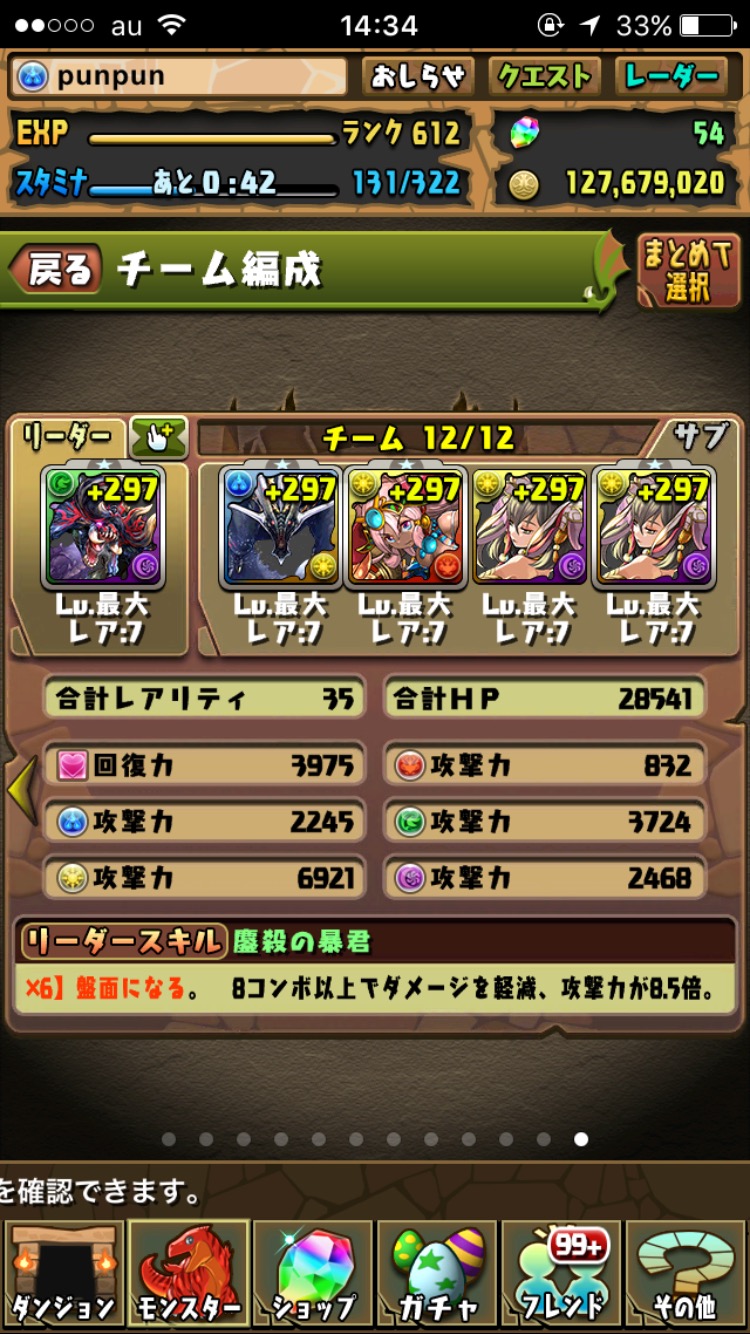
Task: Go back with the 戻る button
Action: pyautogui.click(x=56, y=270)
